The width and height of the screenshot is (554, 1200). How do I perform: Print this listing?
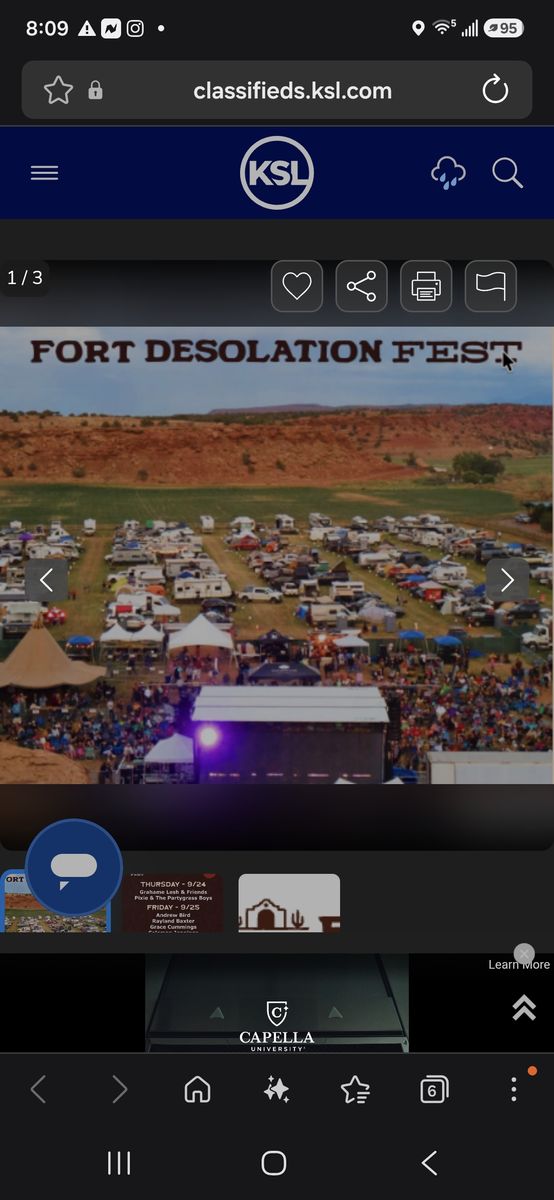pos(426,286)
